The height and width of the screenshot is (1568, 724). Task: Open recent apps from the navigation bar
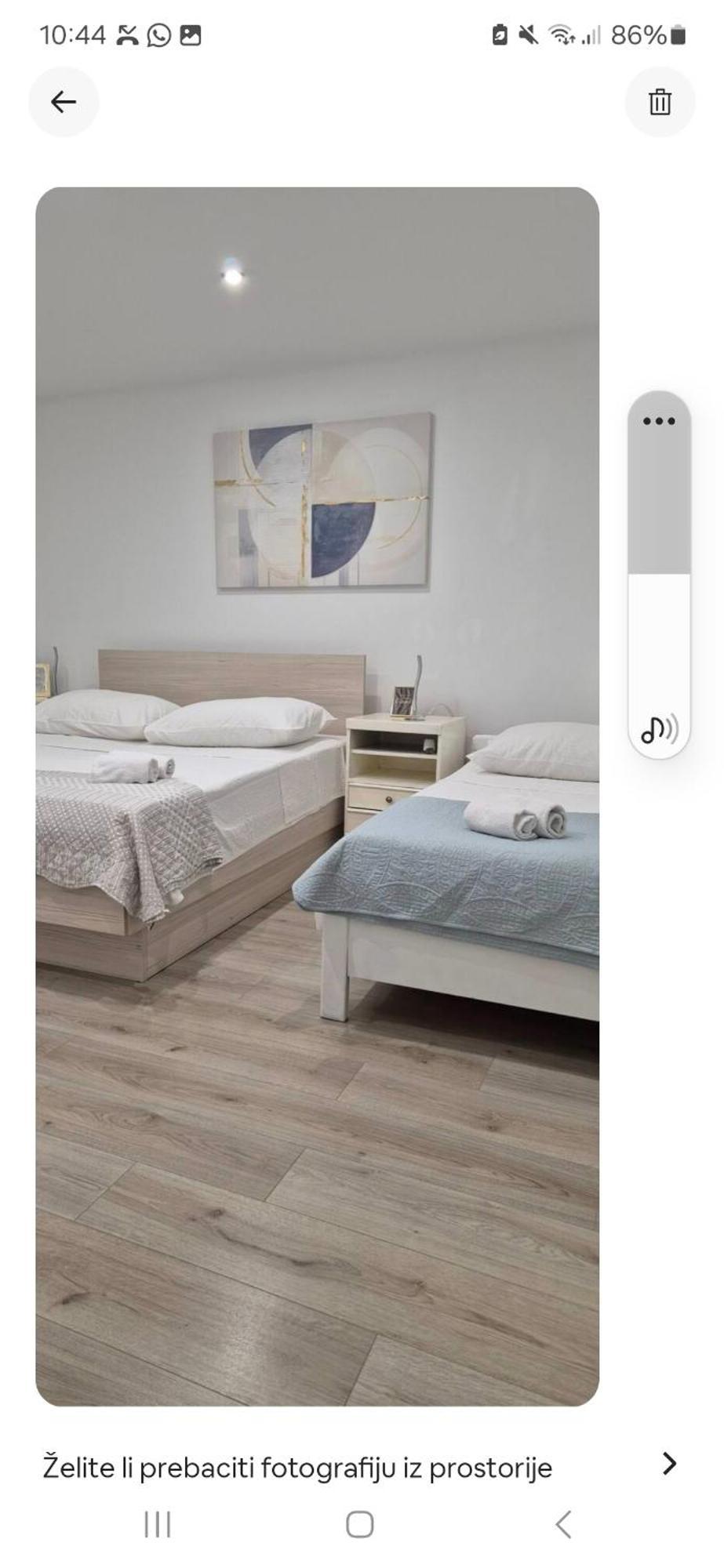(158, 1524)
